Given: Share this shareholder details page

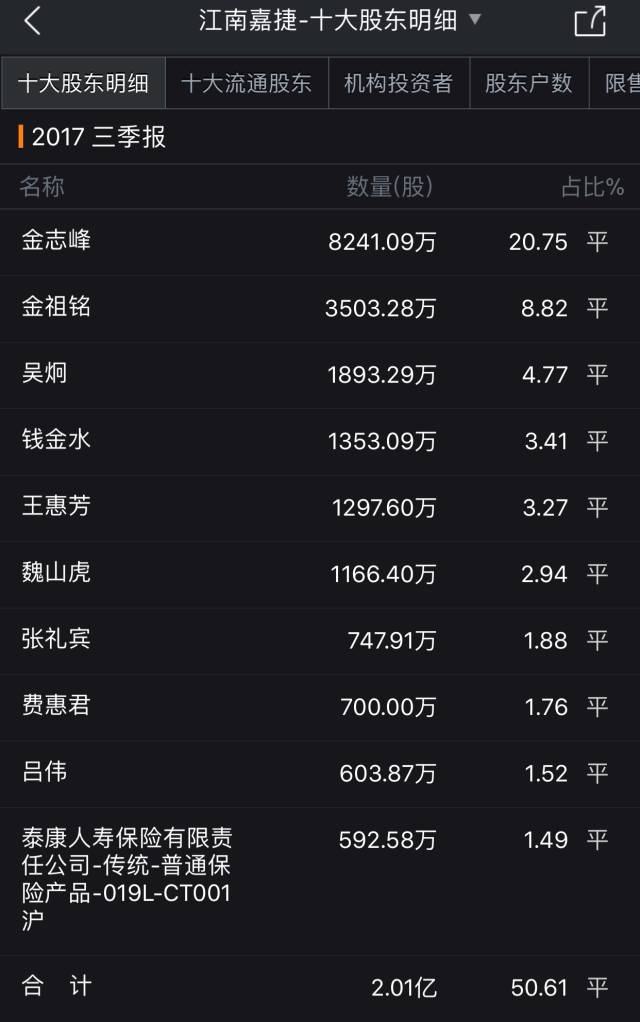Looking at the screenshot, I should (590, 21).
